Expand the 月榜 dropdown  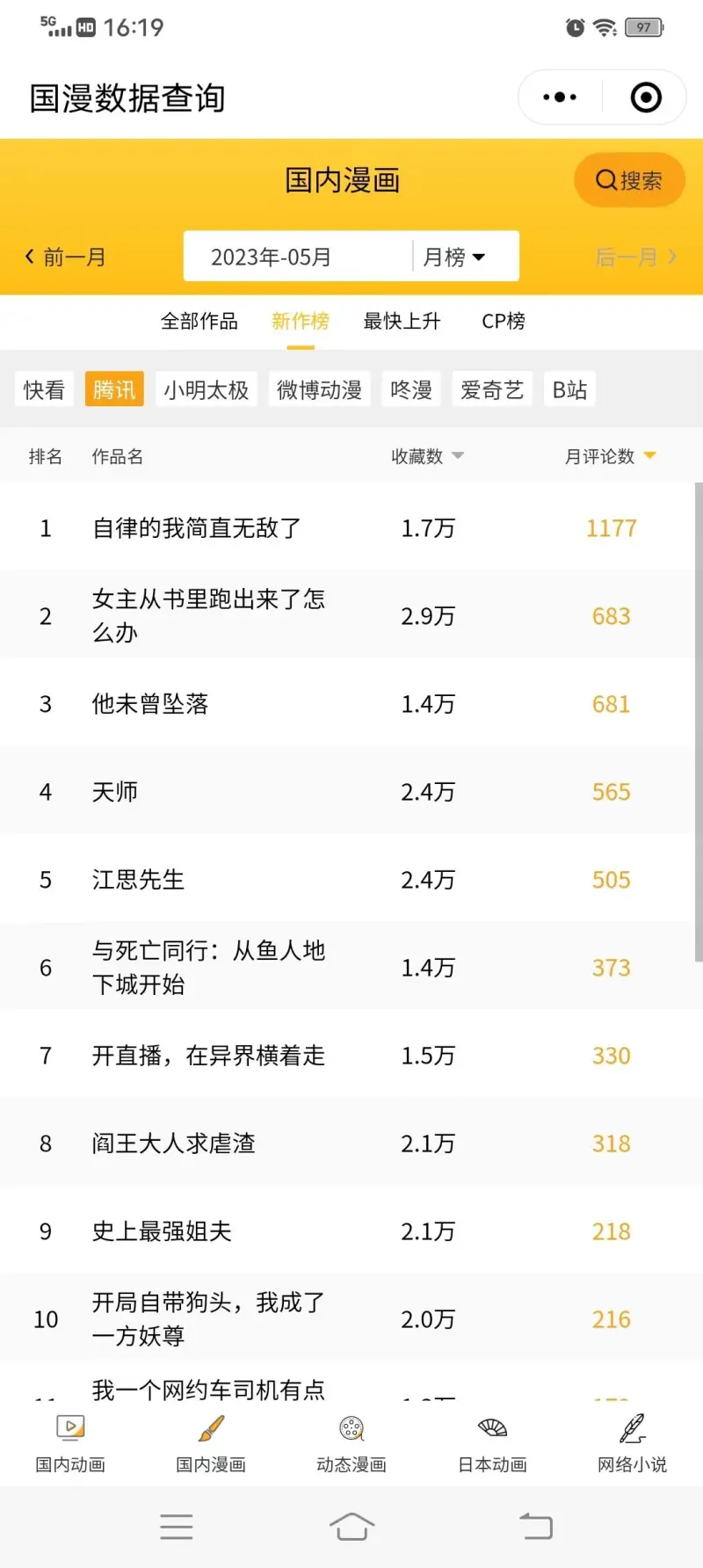click(x=454, y=257)
